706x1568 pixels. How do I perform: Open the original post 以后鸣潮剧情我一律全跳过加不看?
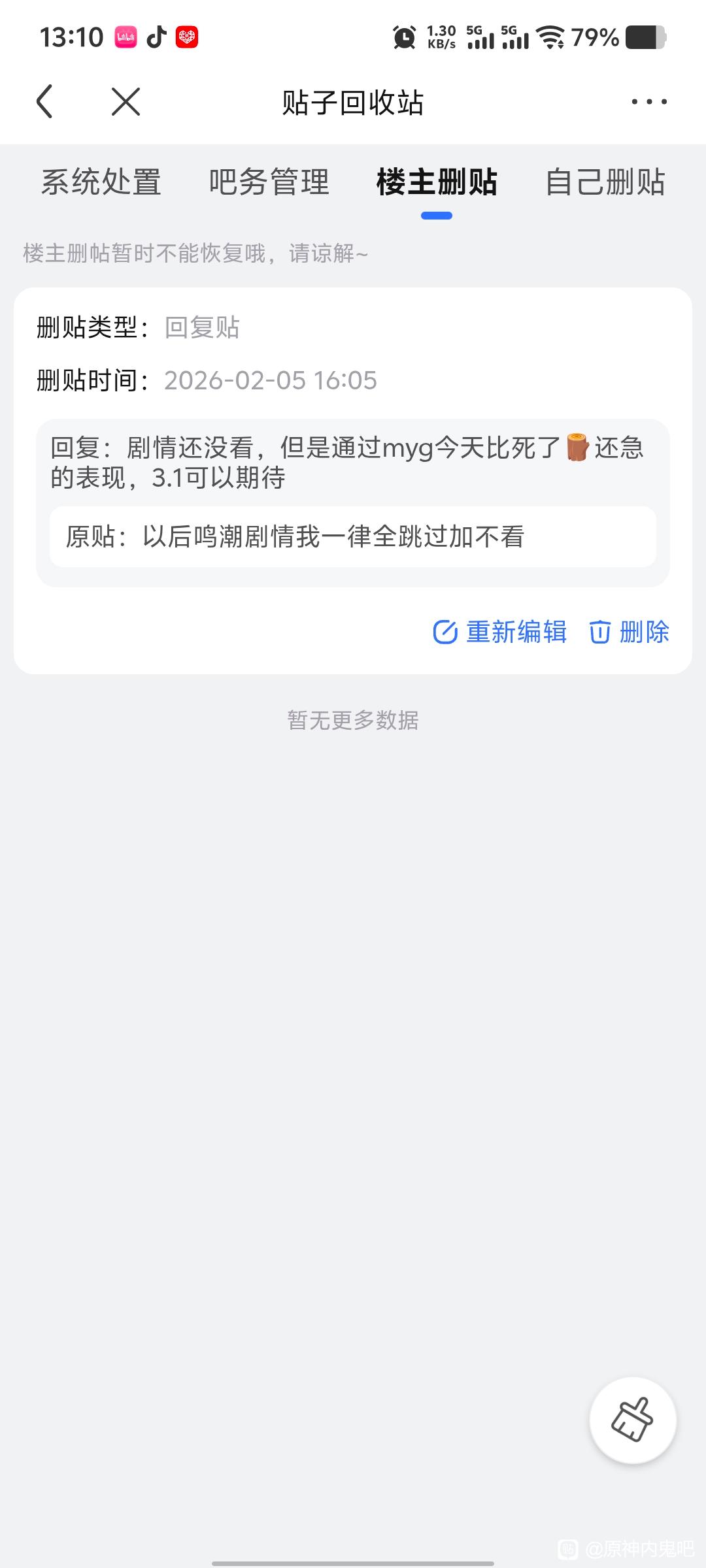(353, 537)
